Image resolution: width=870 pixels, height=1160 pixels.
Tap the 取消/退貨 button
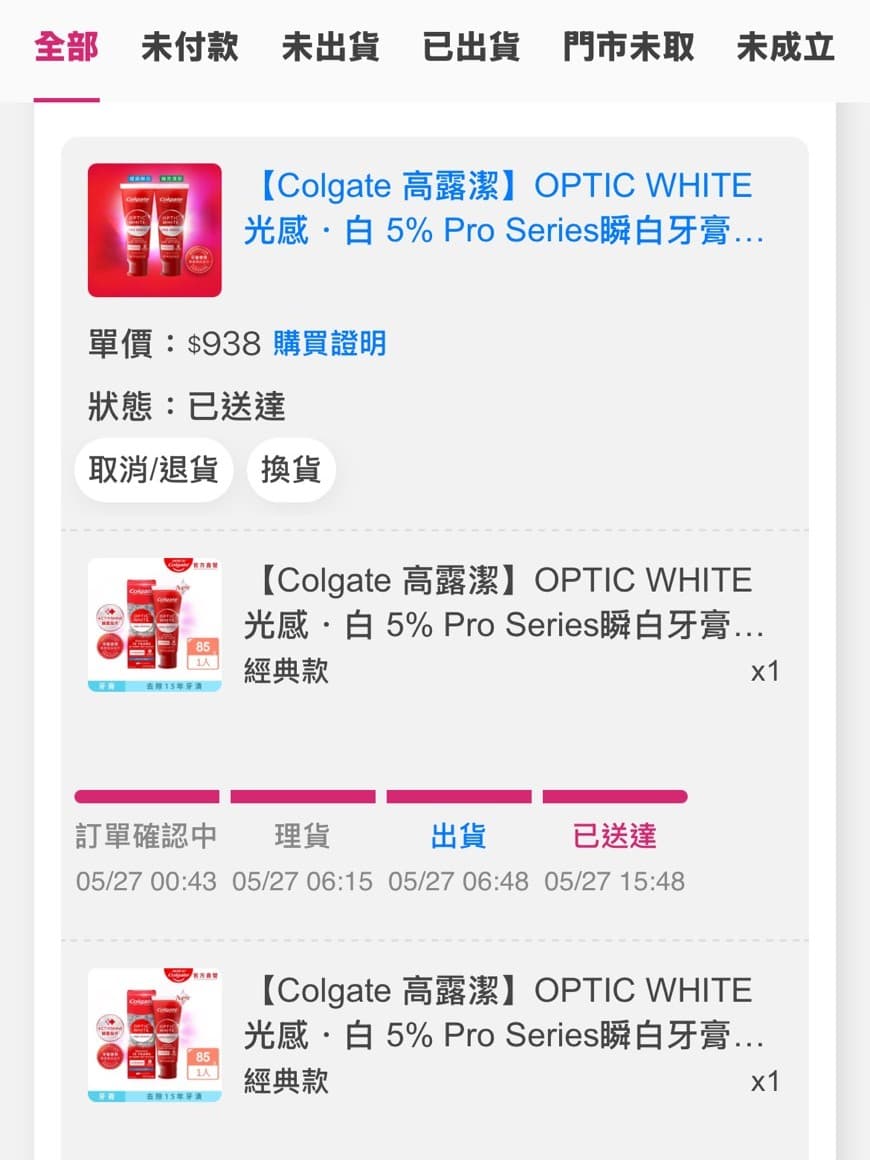tap(153, 470)
